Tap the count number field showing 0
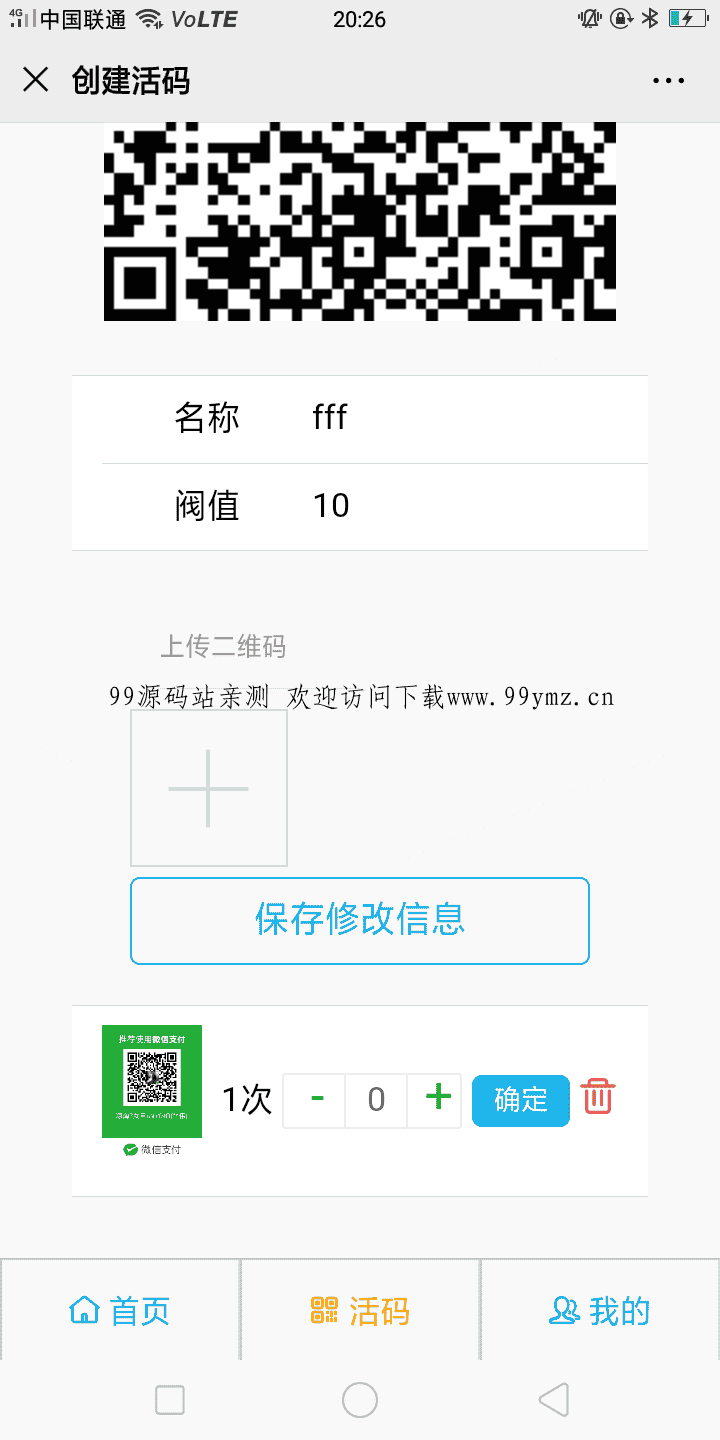This screenshot has width=720, height=1440. pos(376,1100)
